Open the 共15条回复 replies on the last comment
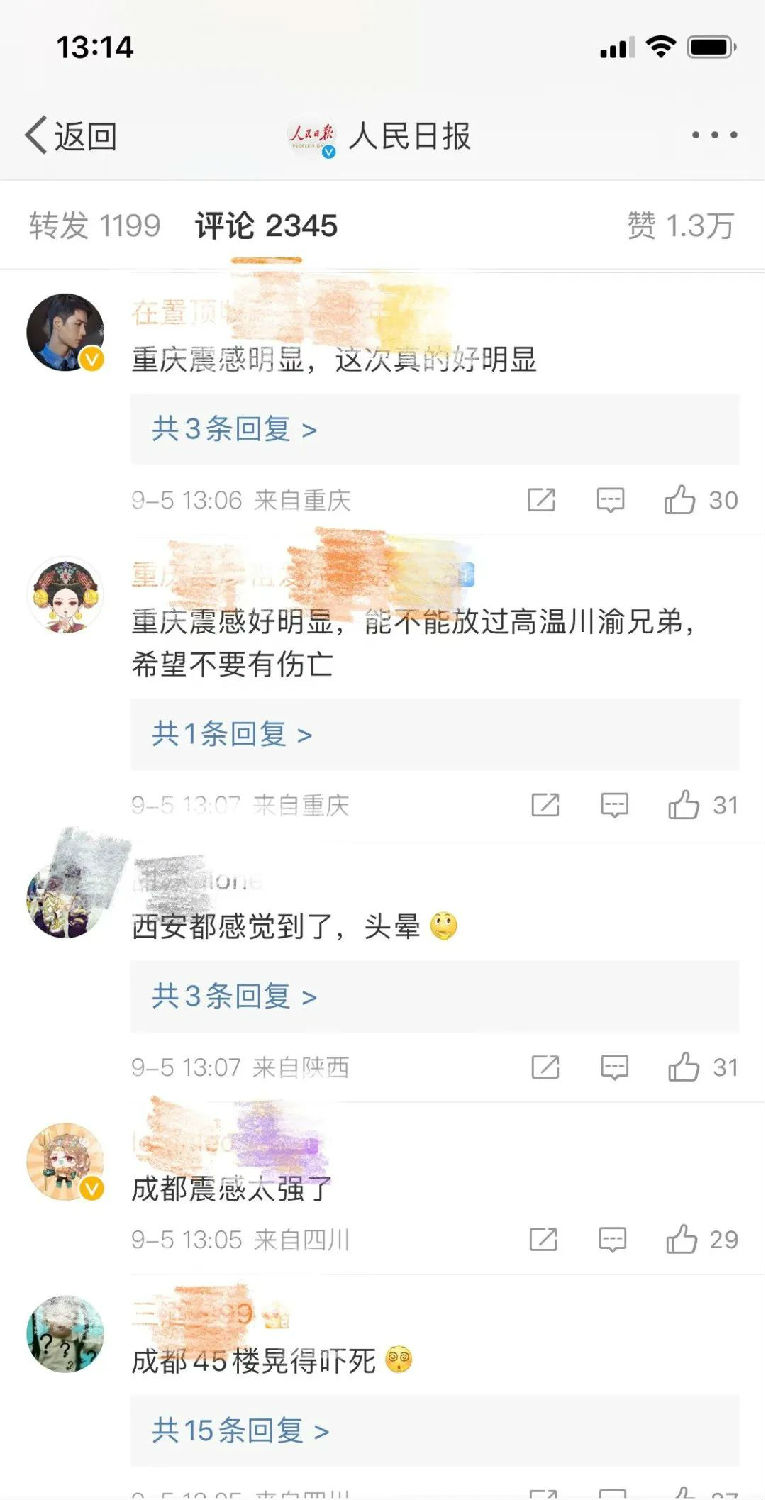 pyautogui.click(x=237, y=1432)
